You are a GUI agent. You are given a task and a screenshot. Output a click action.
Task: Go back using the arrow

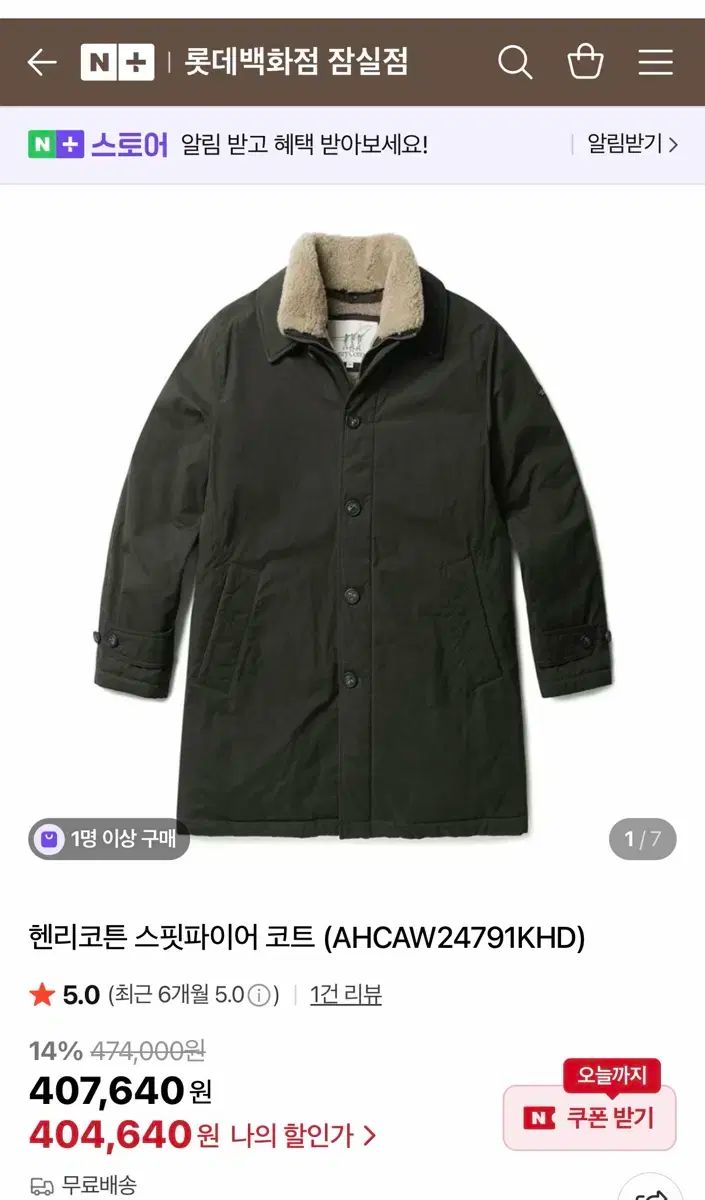pyautogui.click(x=42, y=63)
